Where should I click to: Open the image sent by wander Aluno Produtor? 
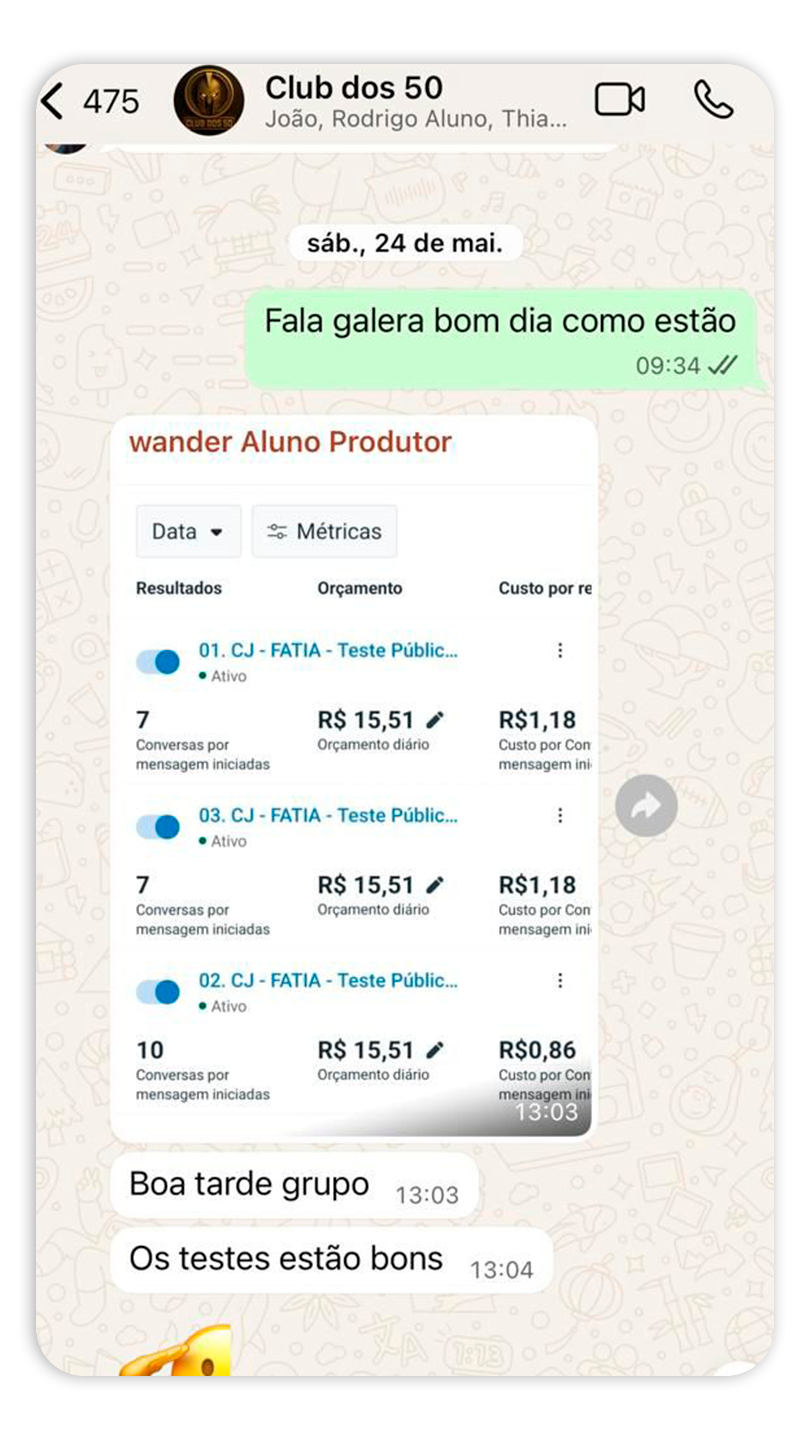[x=354, y=800]
